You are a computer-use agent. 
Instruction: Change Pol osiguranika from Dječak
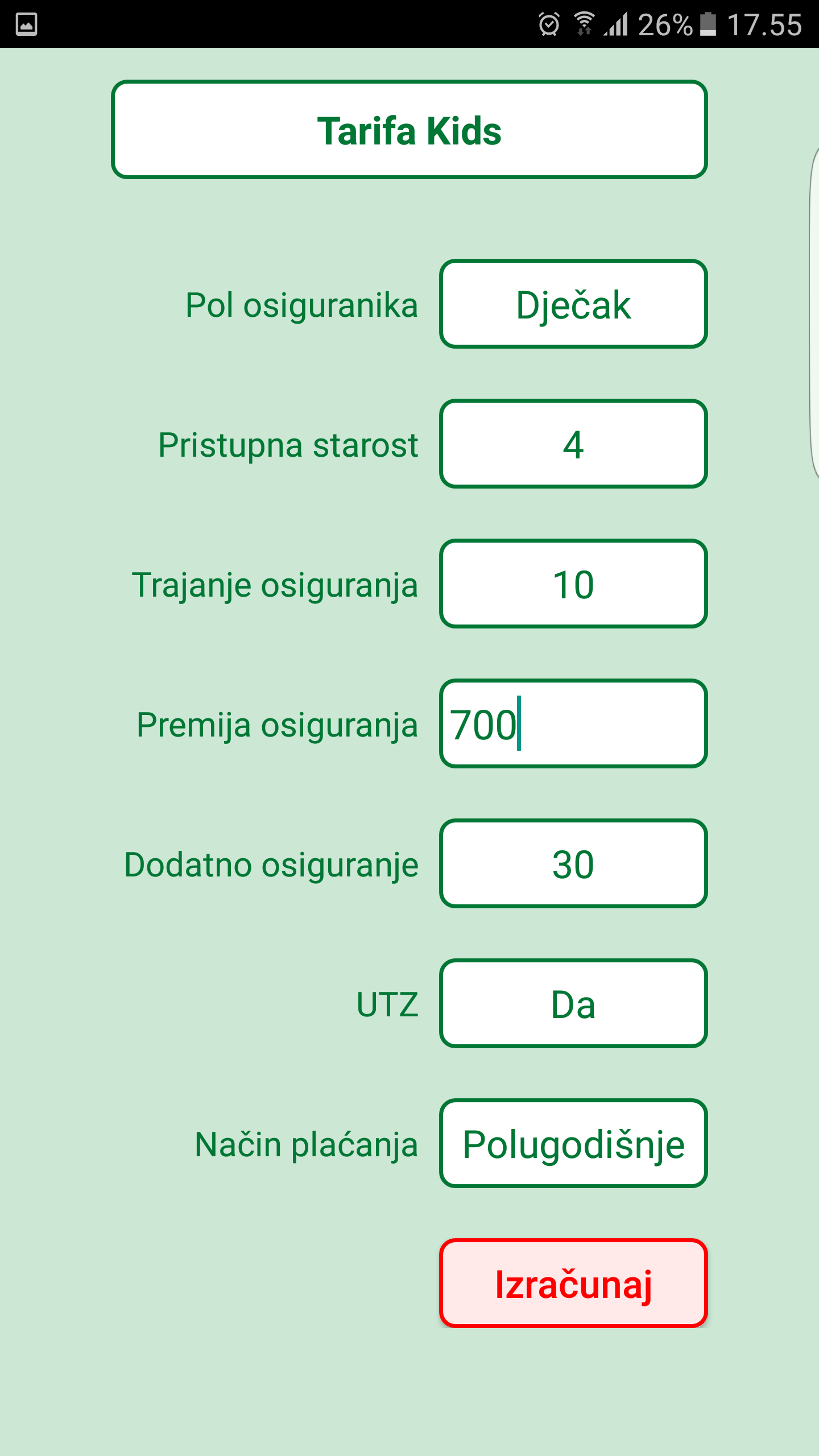(x=573, y=304)
